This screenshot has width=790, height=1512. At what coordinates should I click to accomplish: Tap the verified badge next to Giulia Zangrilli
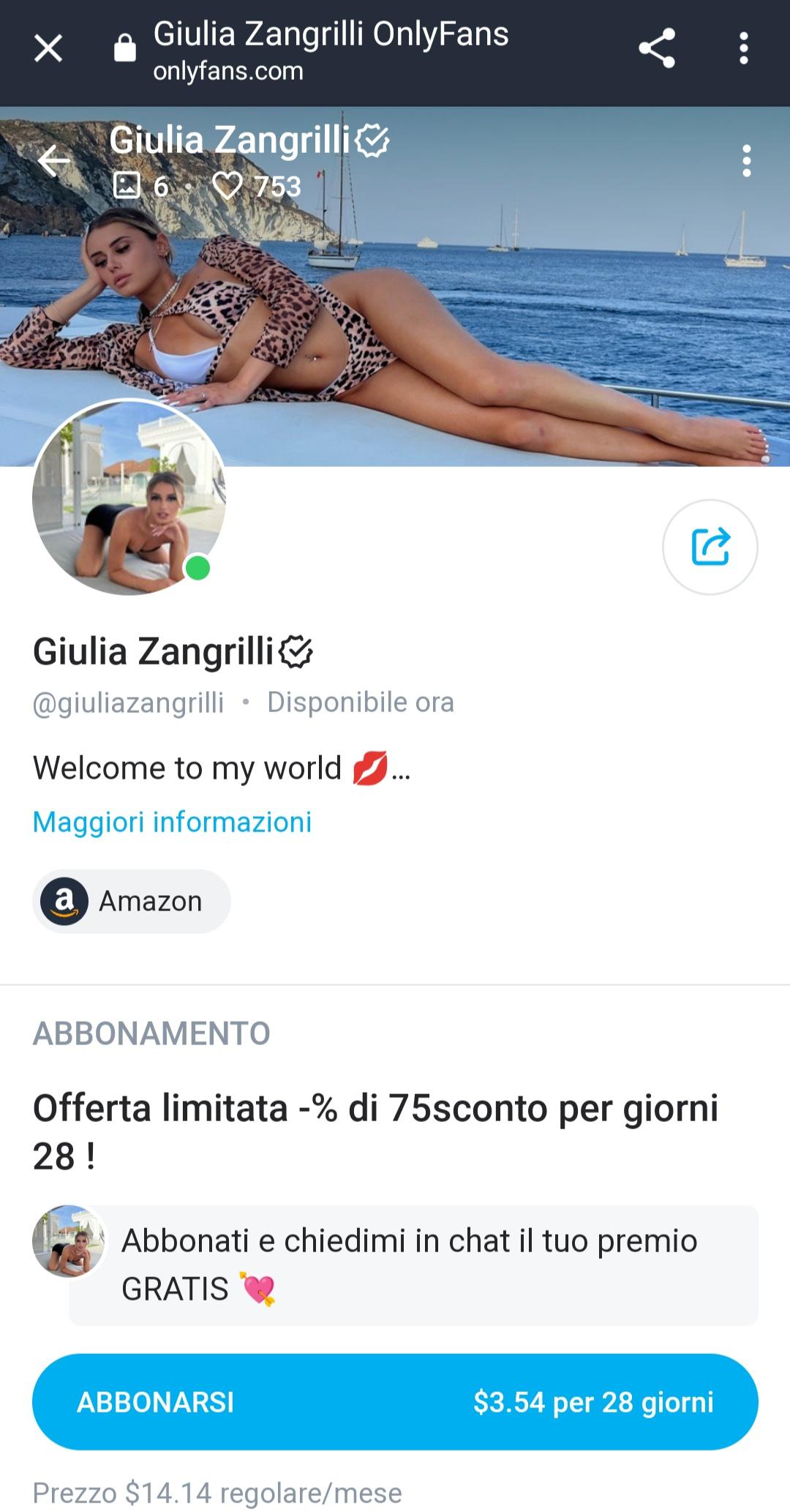coord(295,651)
